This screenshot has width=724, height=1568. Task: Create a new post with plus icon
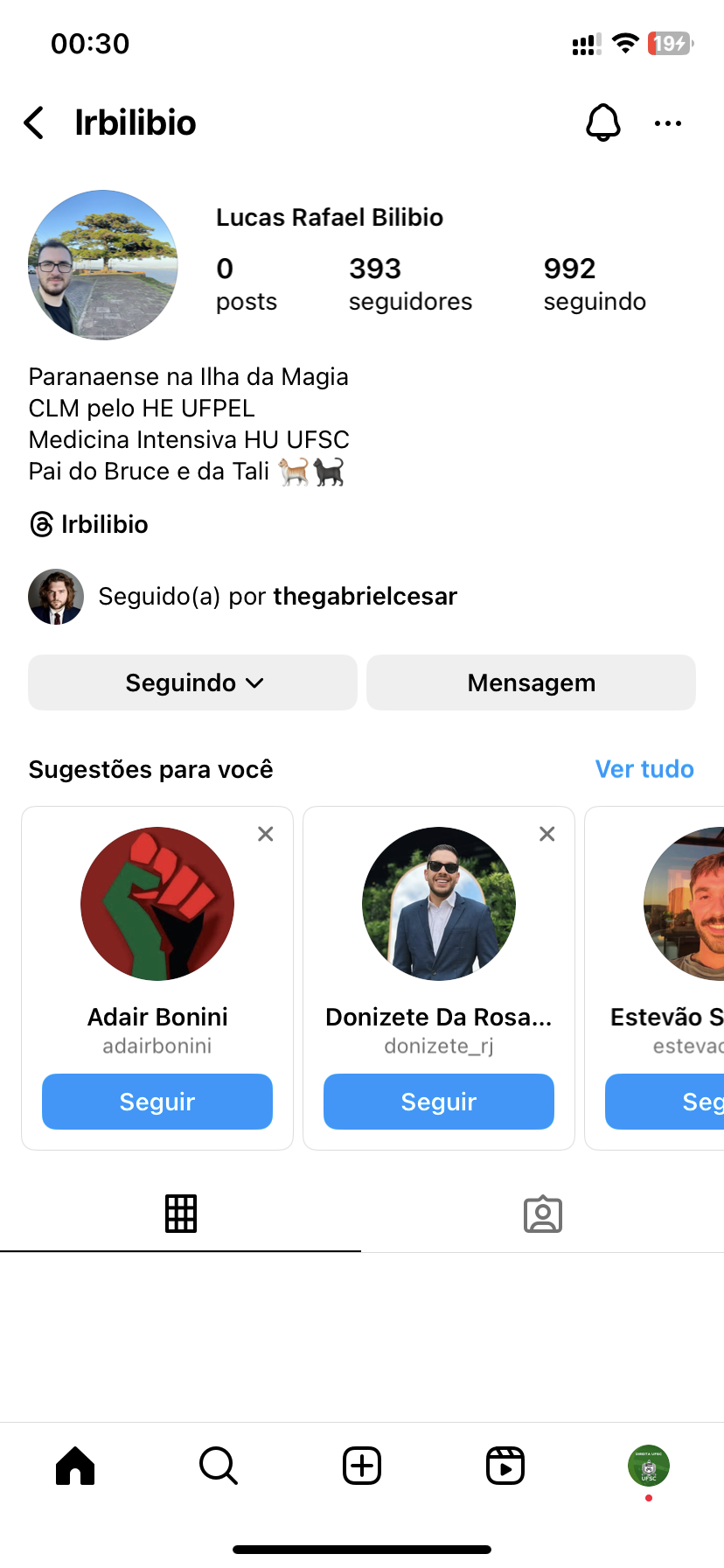click(x=362, y=1466)
